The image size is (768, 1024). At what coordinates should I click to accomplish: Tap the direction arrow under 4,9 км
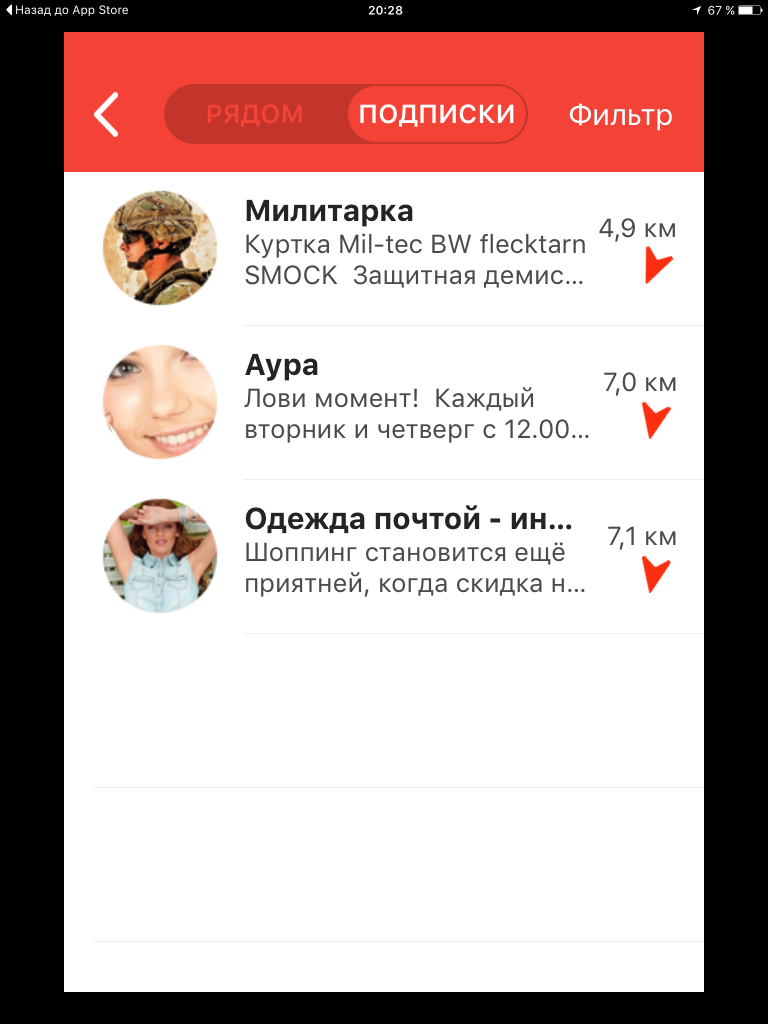pos(656,267)
